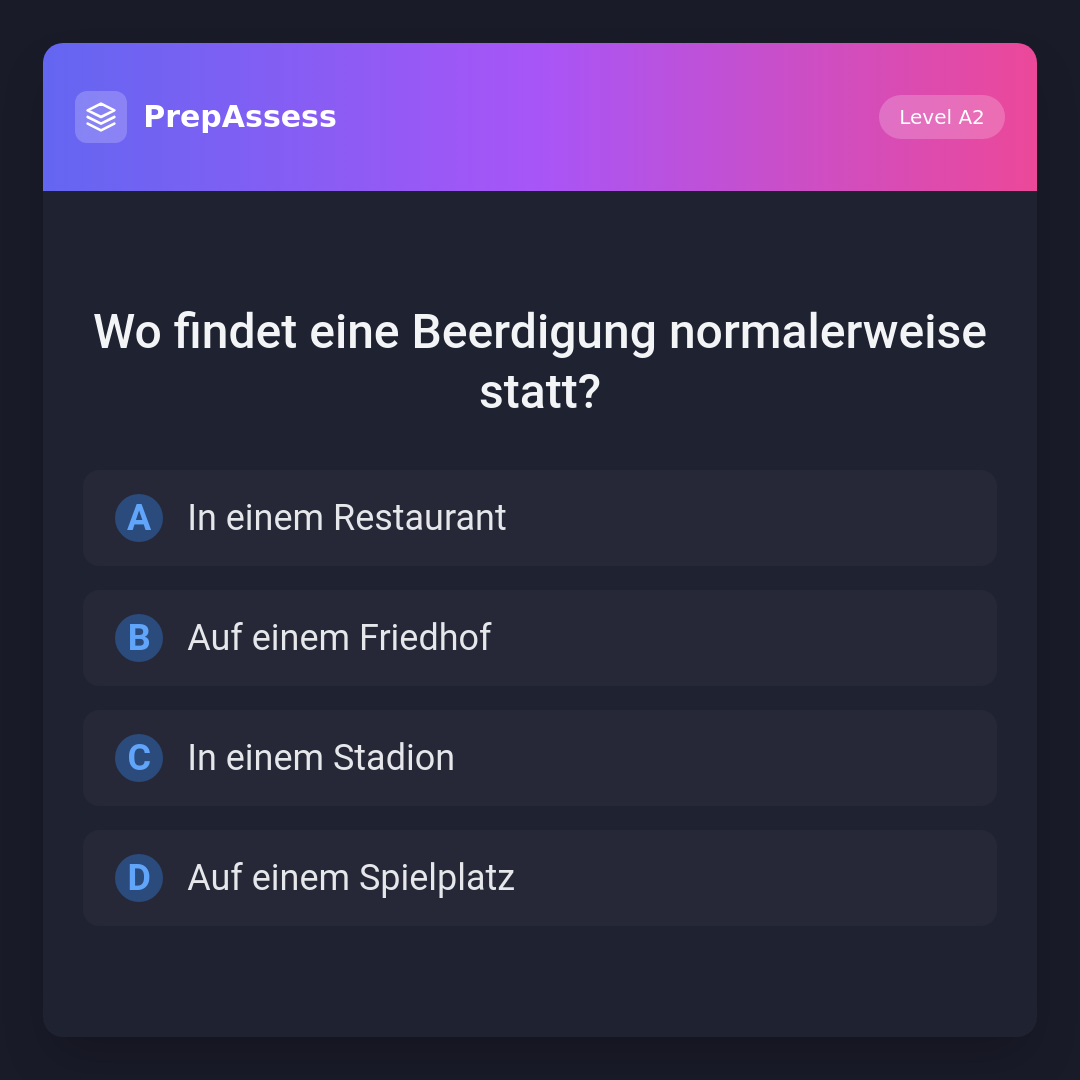Pick answer C: In einem Stadion
Image resolution: width=1080 pixels, height=1080 pixels.
pyautogui.click(x=540, y=758)
